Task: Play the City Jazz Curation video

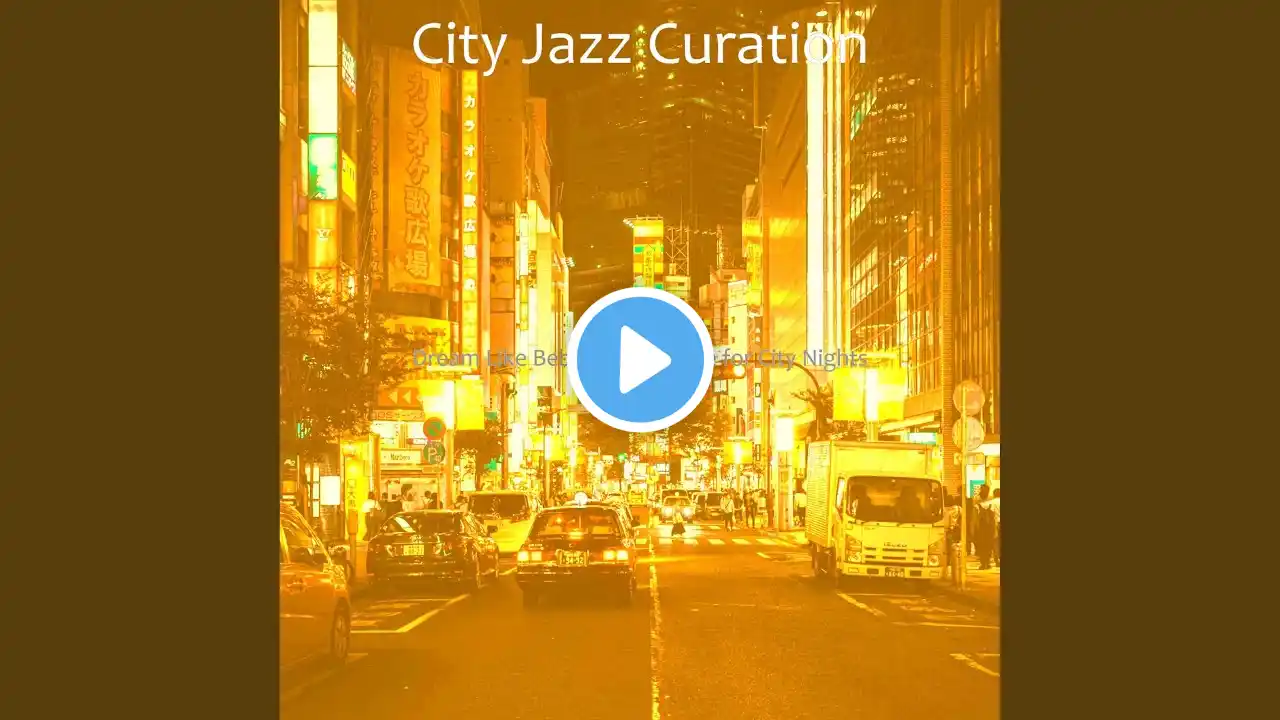Action: [640, 360]
